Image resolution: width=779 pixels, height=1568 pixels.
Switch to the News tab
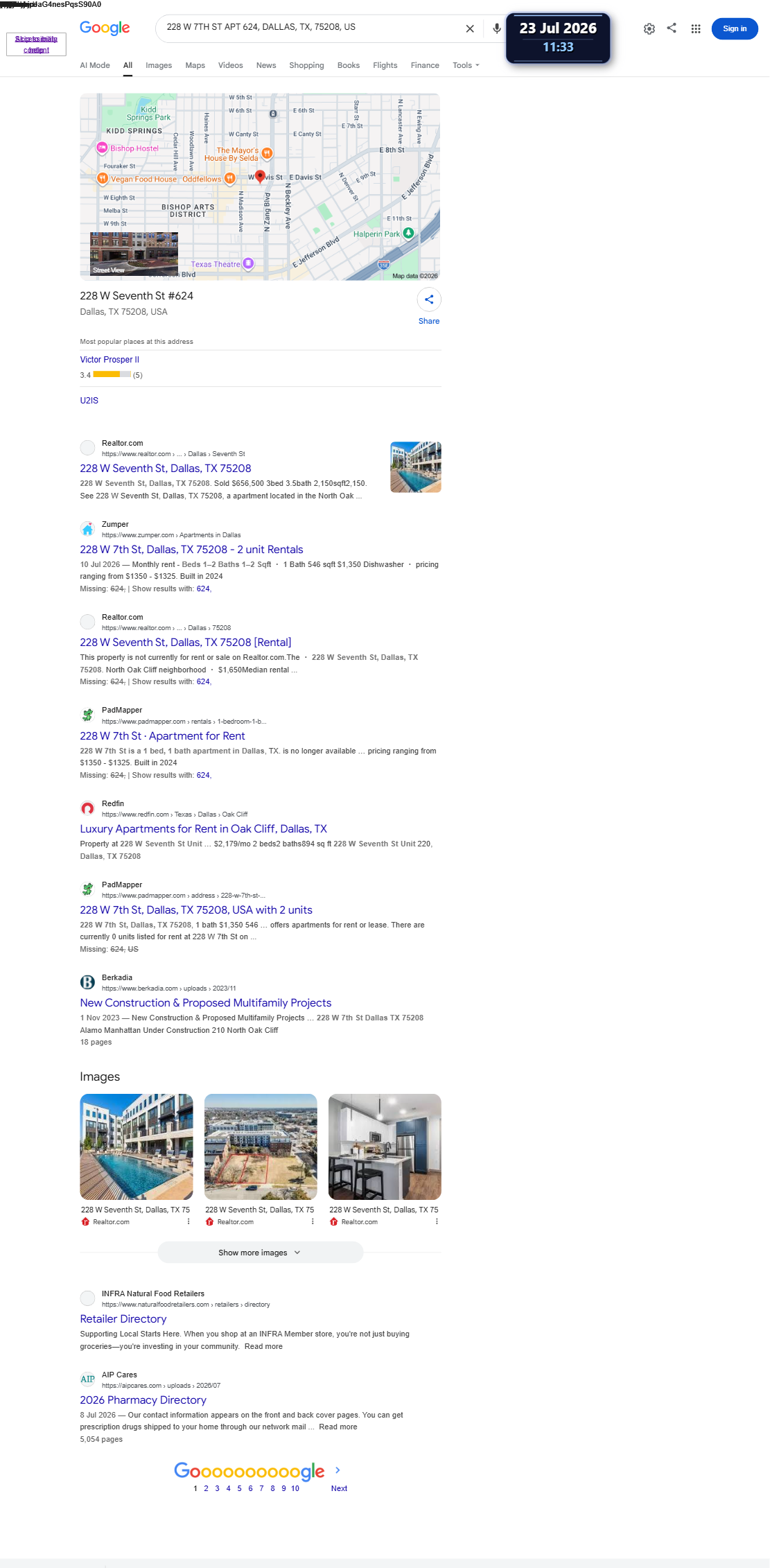click(x=266, y=65)
